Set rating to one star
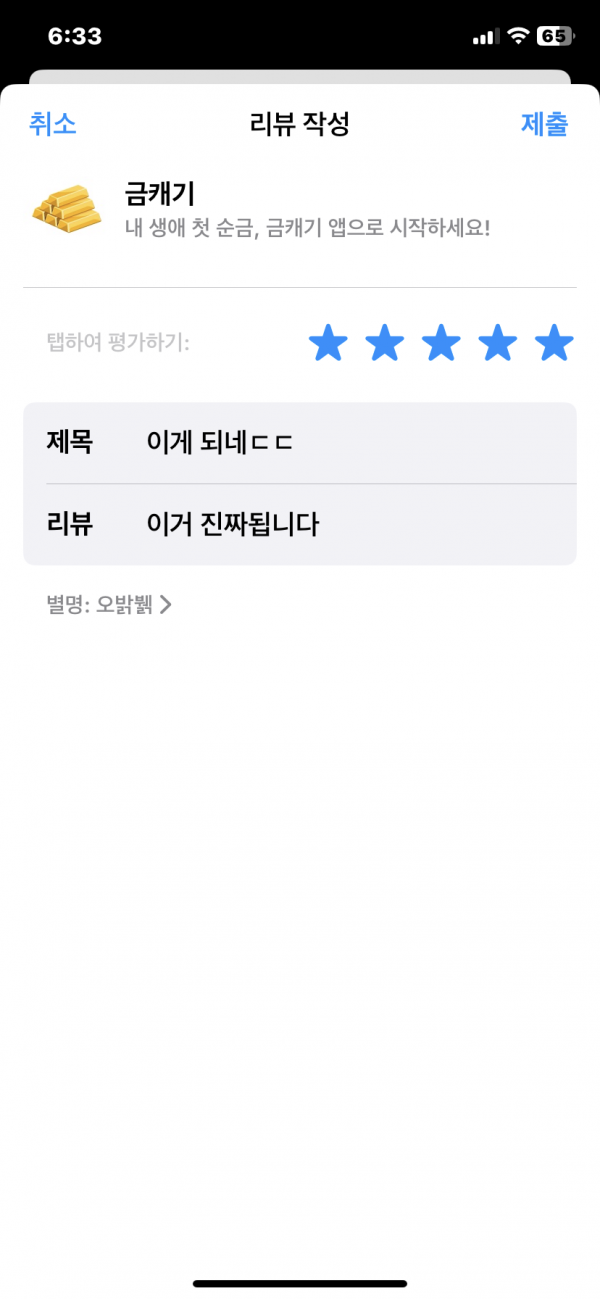 (328, 343)
